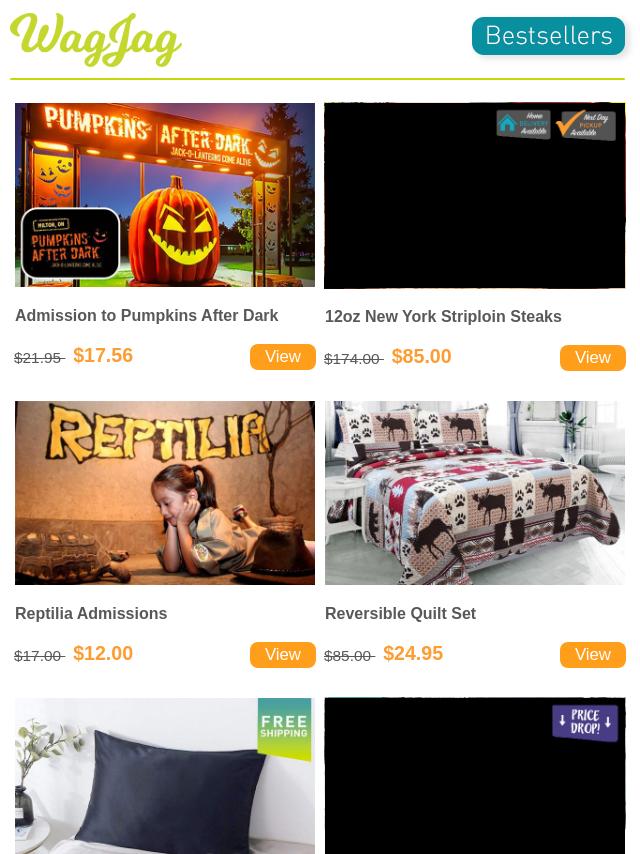View the 12oz New York Striploin Steaks deal

tap(592, 358)
